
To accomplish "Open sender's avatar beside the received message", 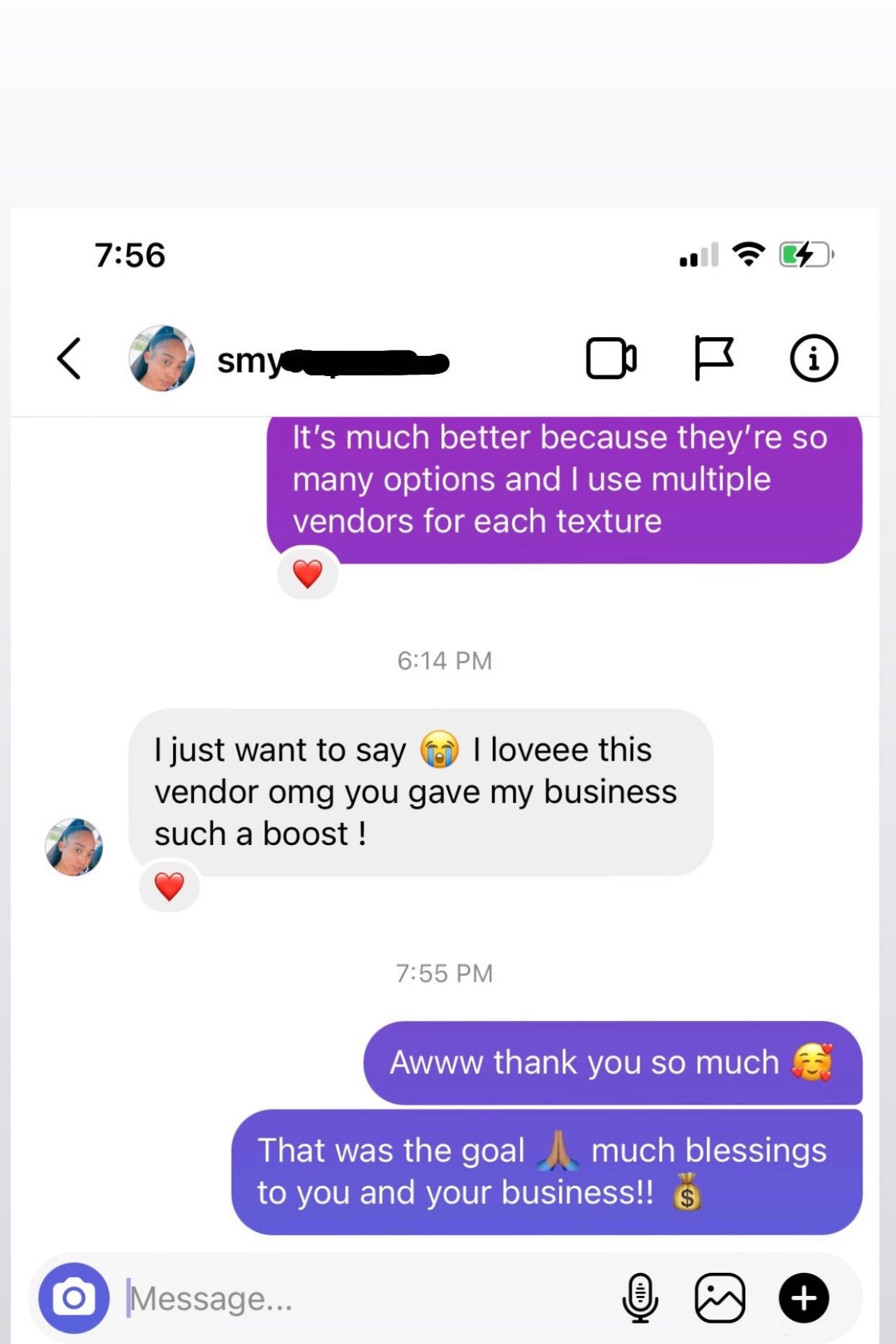I will 74,847.
